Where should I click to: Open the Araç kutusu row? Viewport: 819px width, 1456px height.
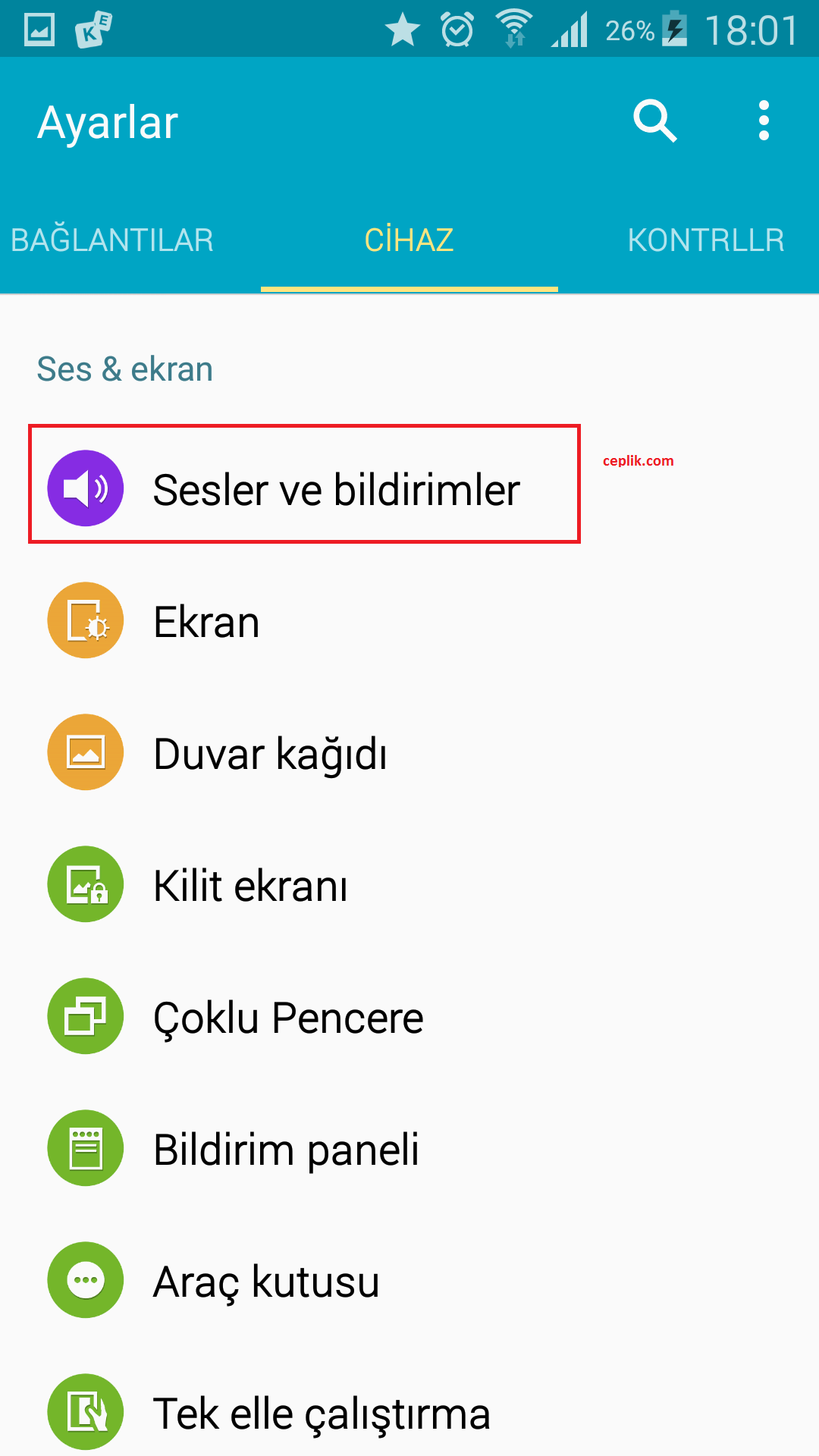409,1280
